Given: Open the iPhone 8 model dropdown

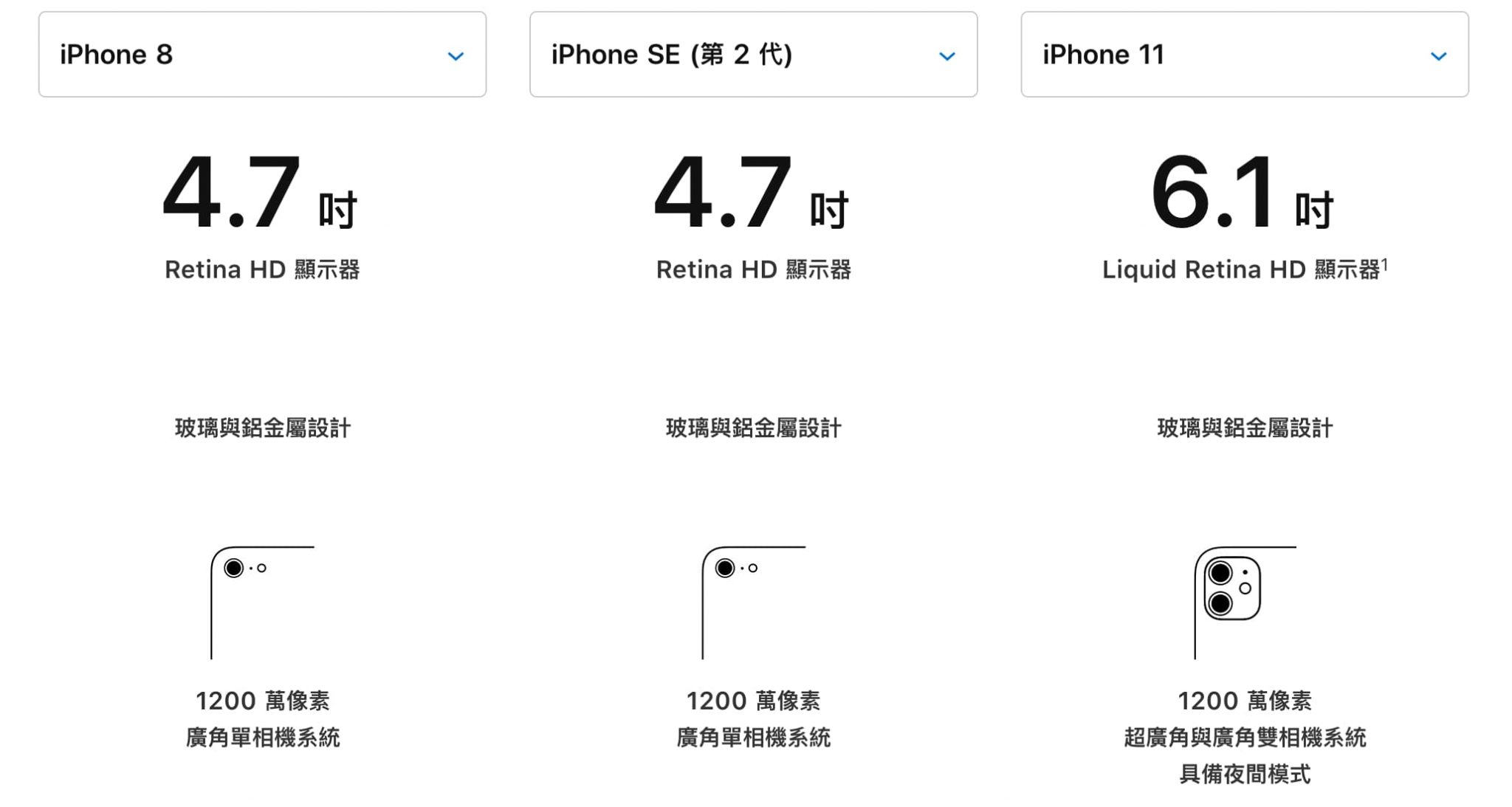Looking at the screenshot, I should [x=262, y=55].
